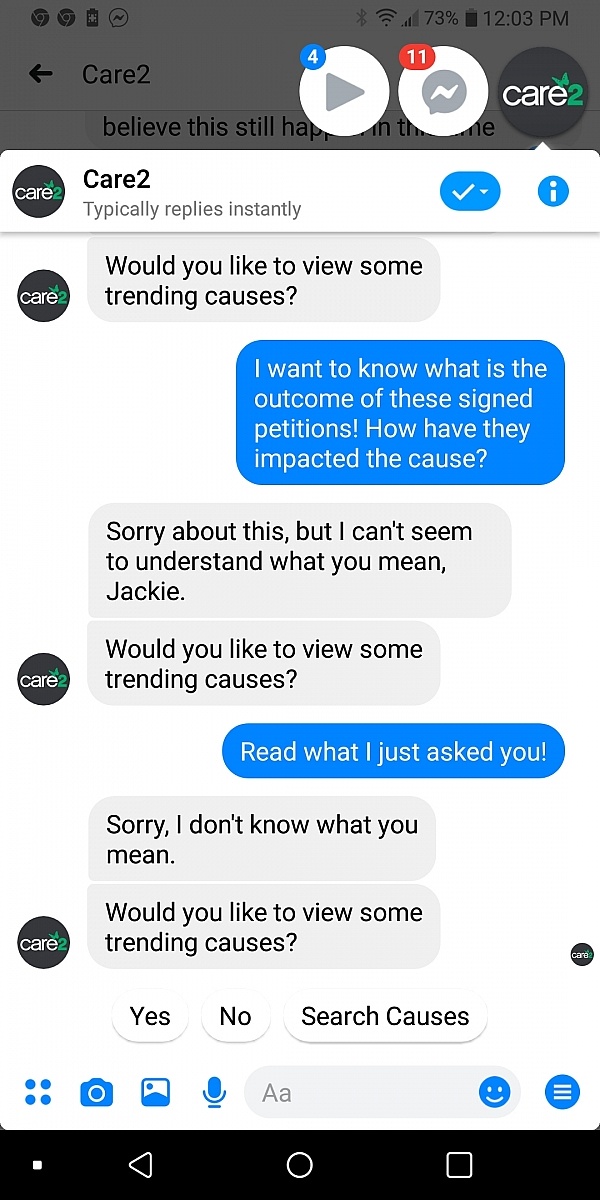Show recent apps
The height and width of the screenshot is (1200, 600).
pos(459,1165)
